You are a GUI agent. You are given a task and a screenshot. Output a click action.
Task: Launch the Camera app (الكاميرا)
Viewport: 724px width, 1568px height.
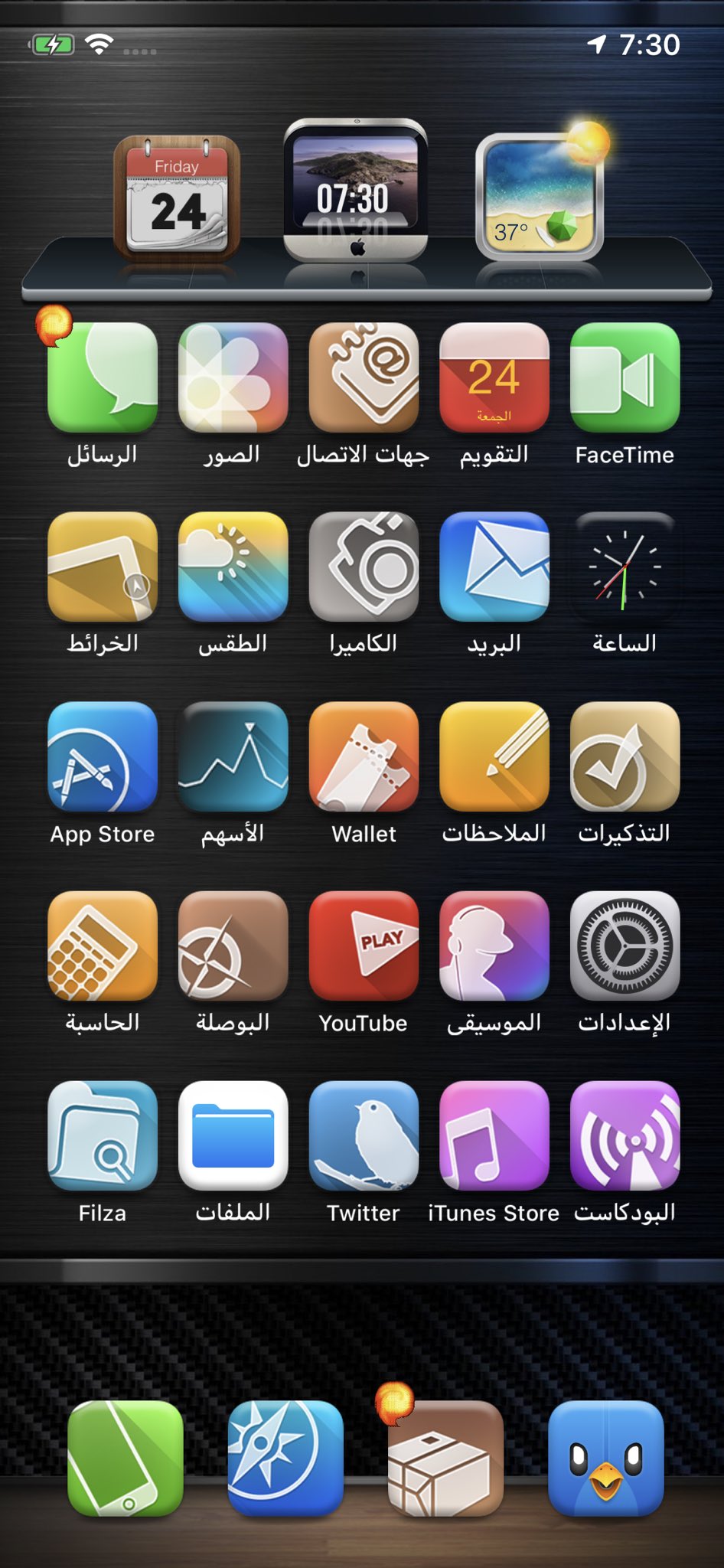pyautogui.click(x=364, y=567)
